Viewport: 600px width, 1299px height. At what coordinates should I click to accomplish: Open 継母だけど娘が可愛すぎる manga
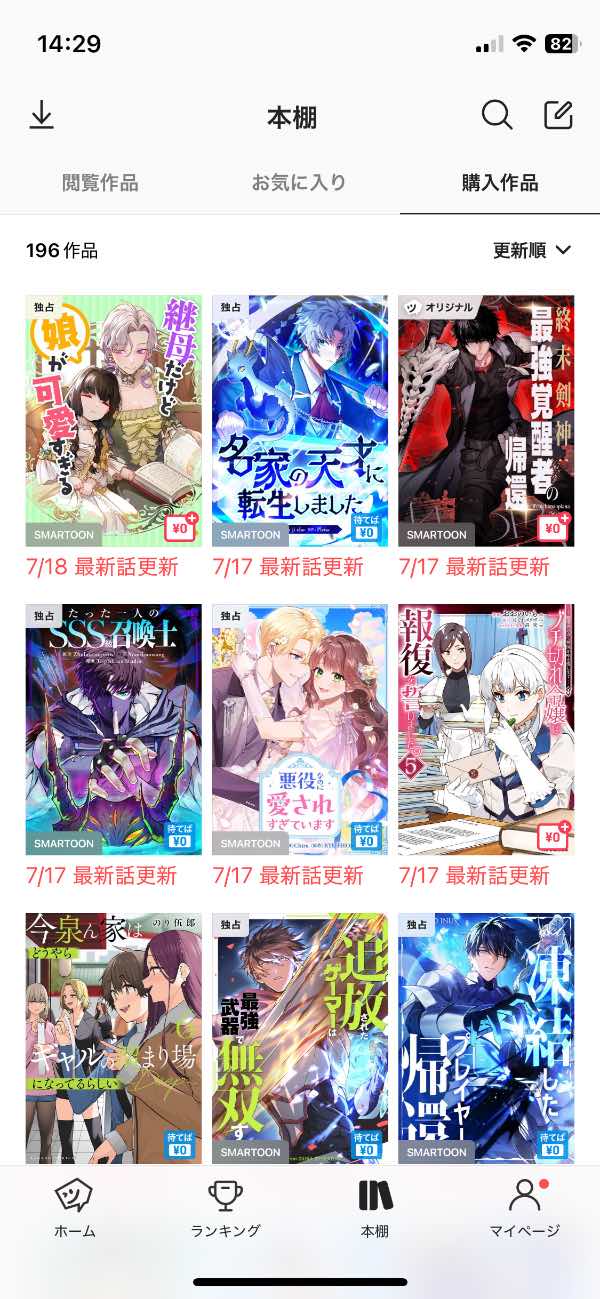(113, 420)
